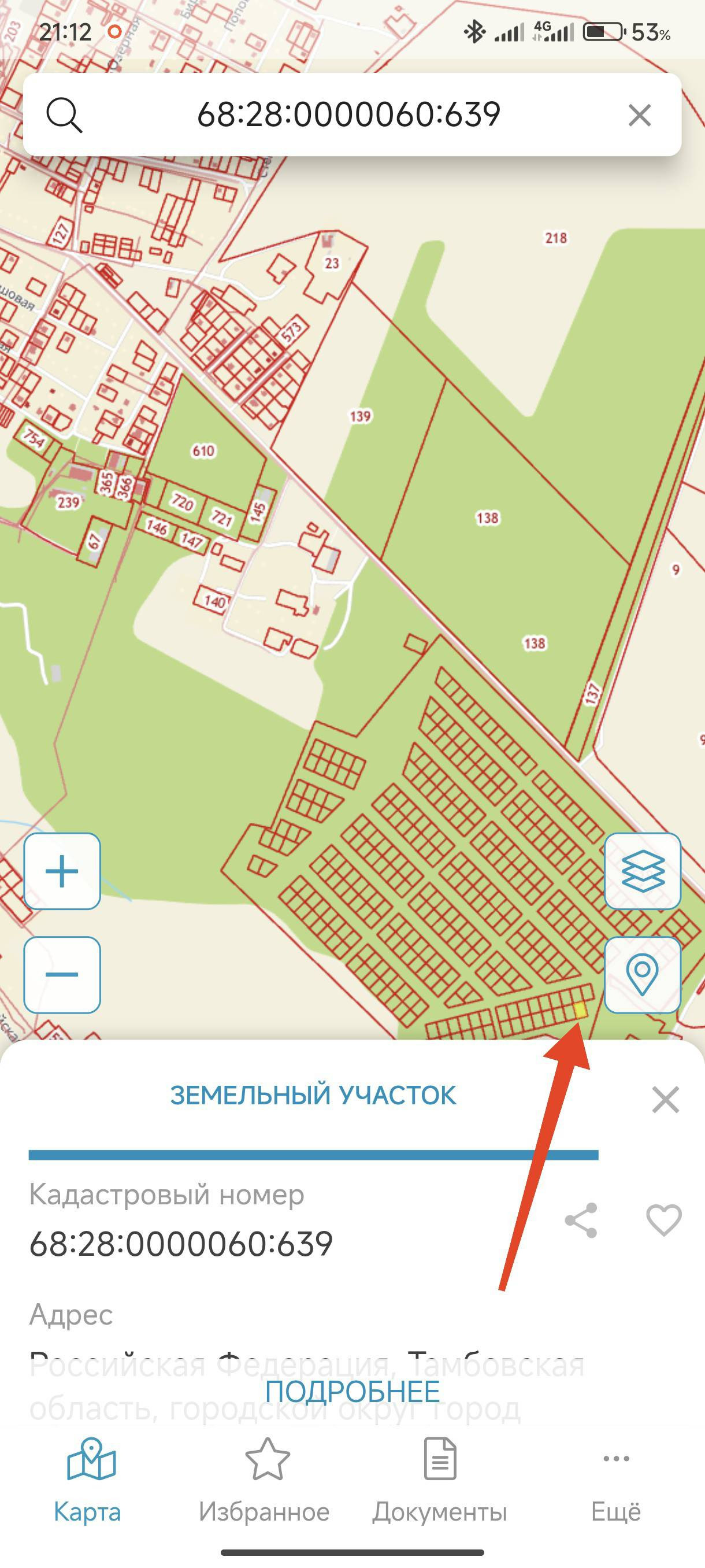Open the map layers selector

643,871
